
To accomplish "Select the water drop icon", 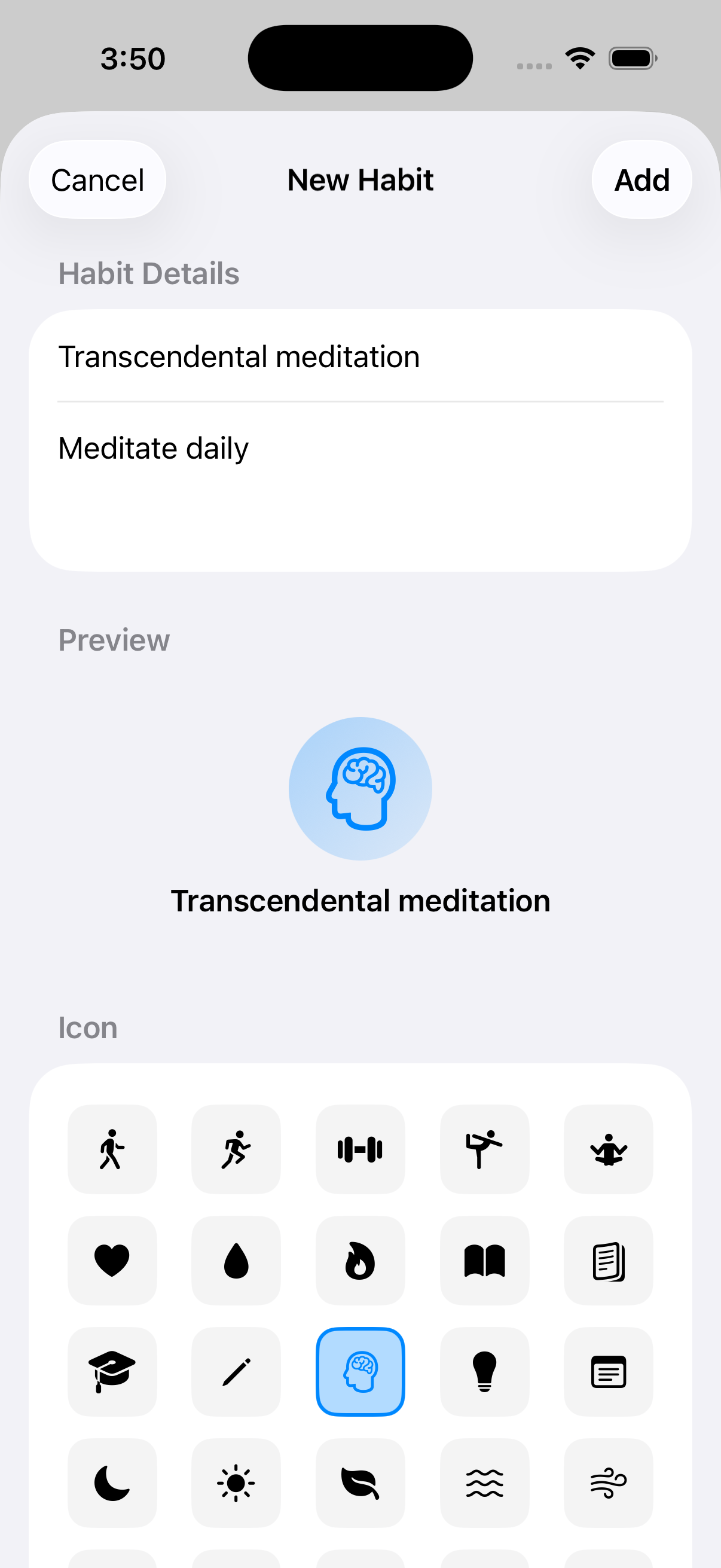I will point(236,1261).
